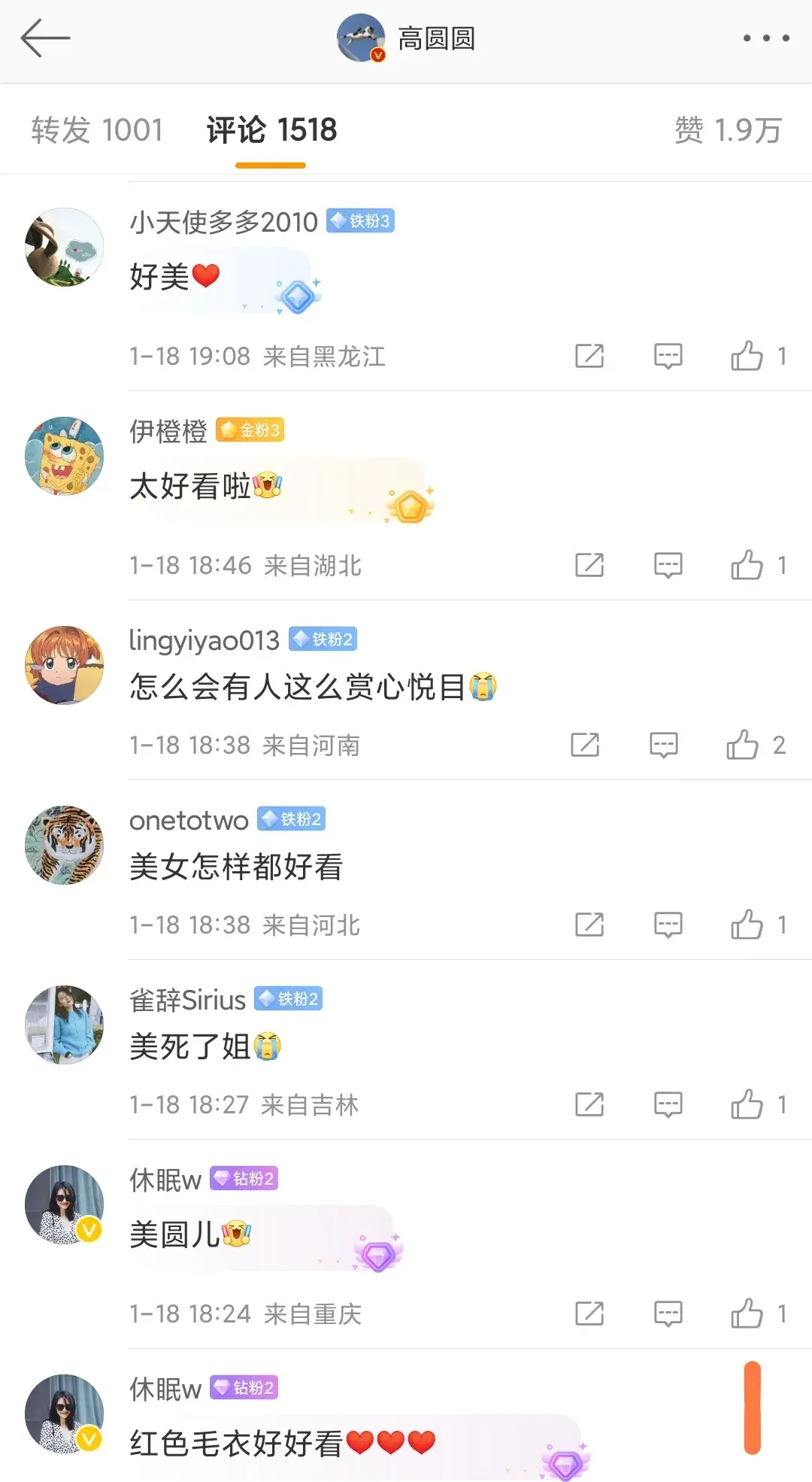Screen dimensions: 812x1482
Task: Like onetotwo's comment
Action: [x=747, y=925]
